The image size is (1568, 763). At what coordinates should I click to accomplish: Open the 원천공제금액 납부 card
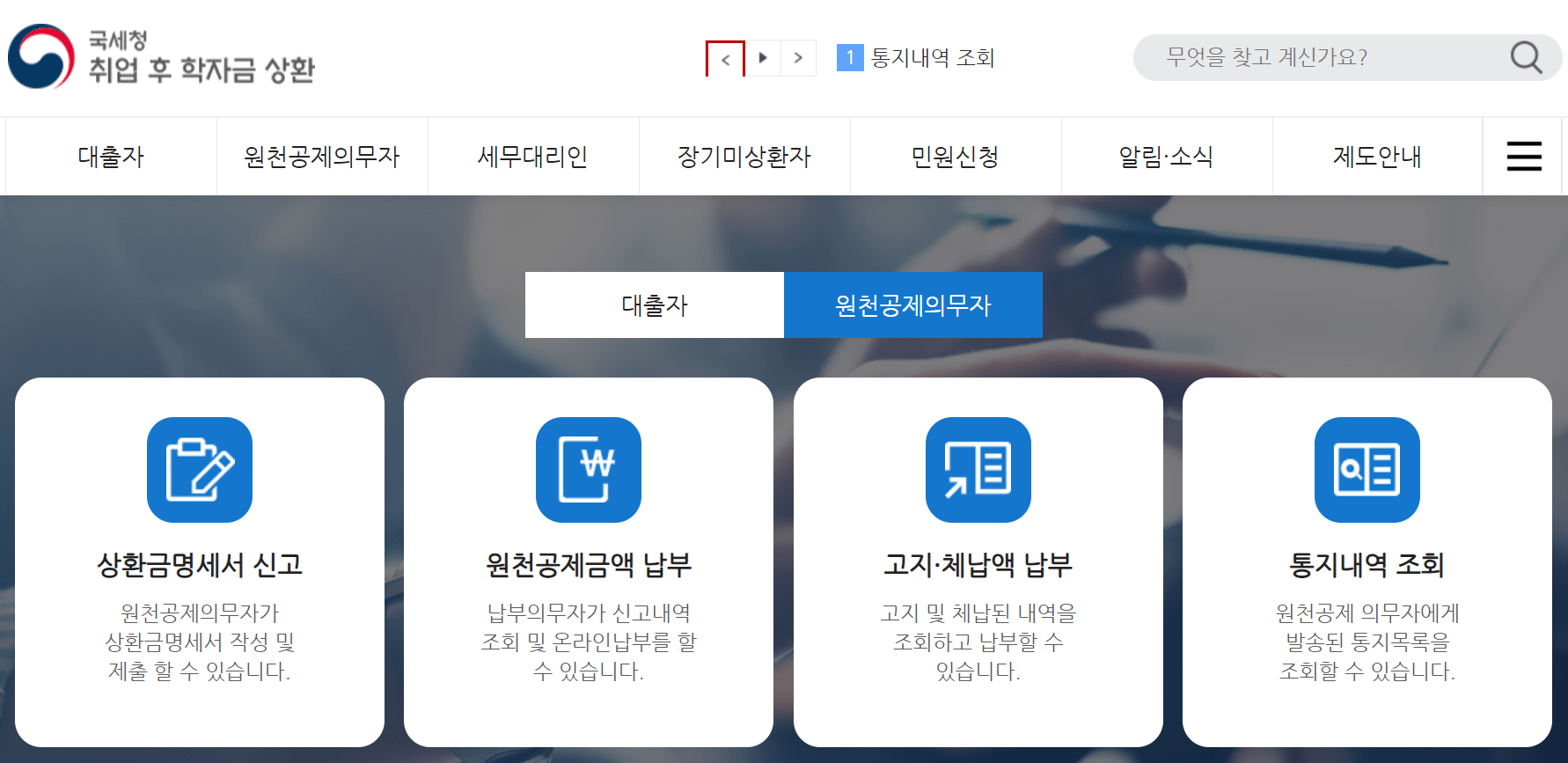click(589, 562)
